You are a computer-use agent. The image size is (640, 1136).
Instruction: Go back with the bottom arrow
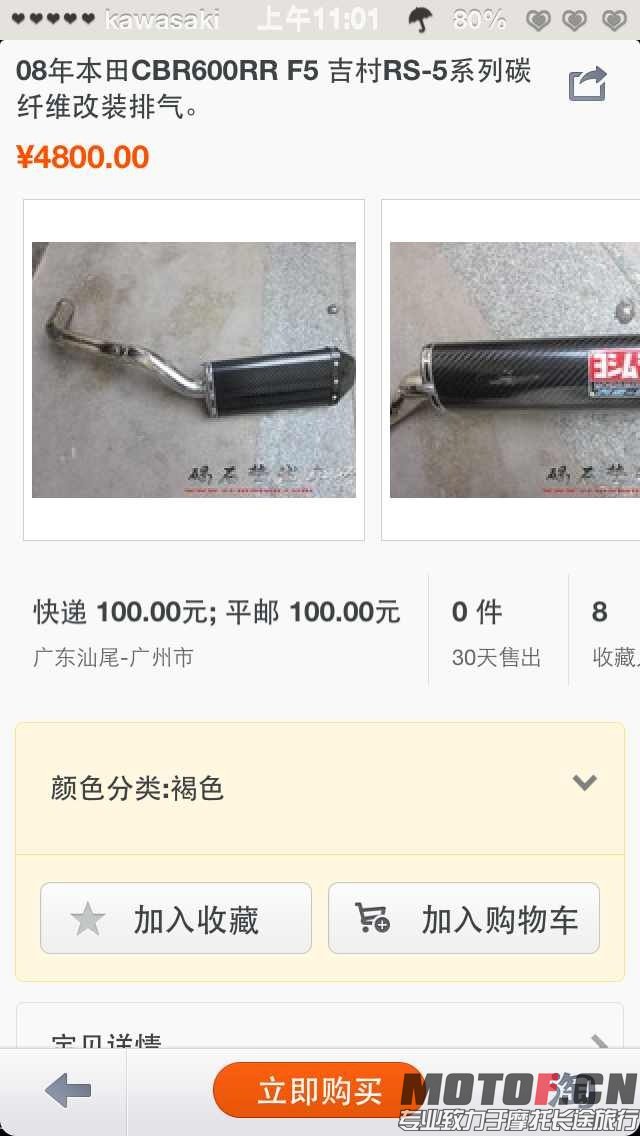pos(67,1091)
